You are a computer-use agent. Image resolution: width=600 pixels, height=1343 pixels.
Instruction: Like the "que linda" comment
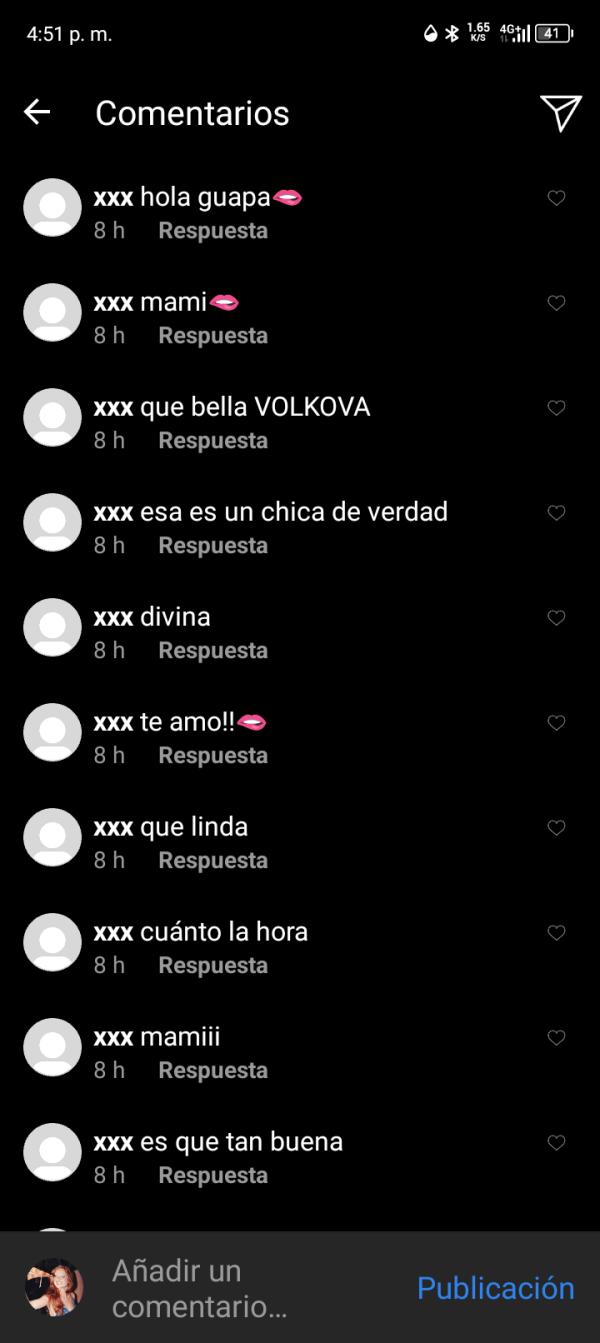[557, 828]
